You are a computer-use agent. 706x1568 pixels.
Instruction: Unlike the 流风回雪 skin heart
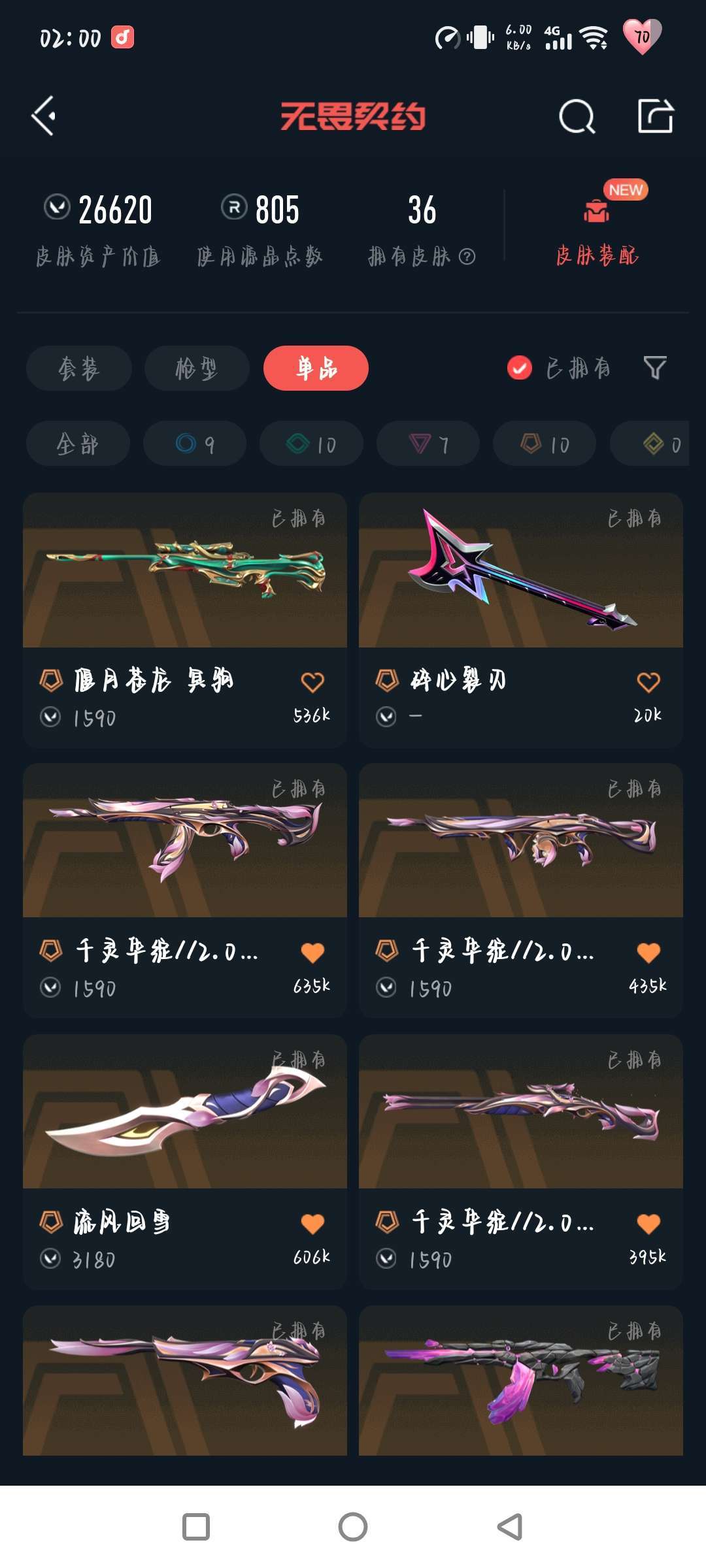[x=312, y=1223]
